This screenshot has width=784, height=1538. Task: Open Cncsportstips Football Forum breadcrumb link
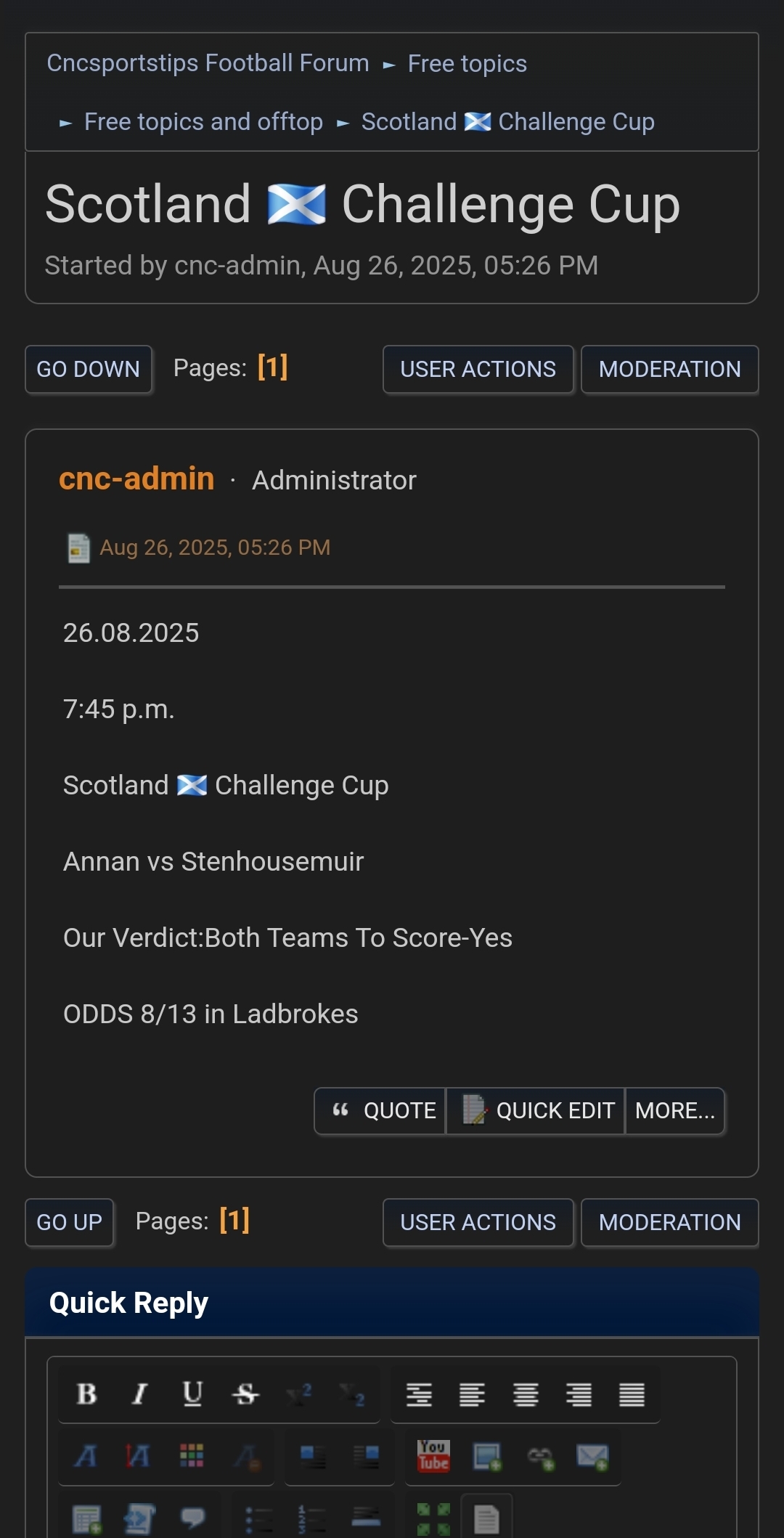coord(208,63)
